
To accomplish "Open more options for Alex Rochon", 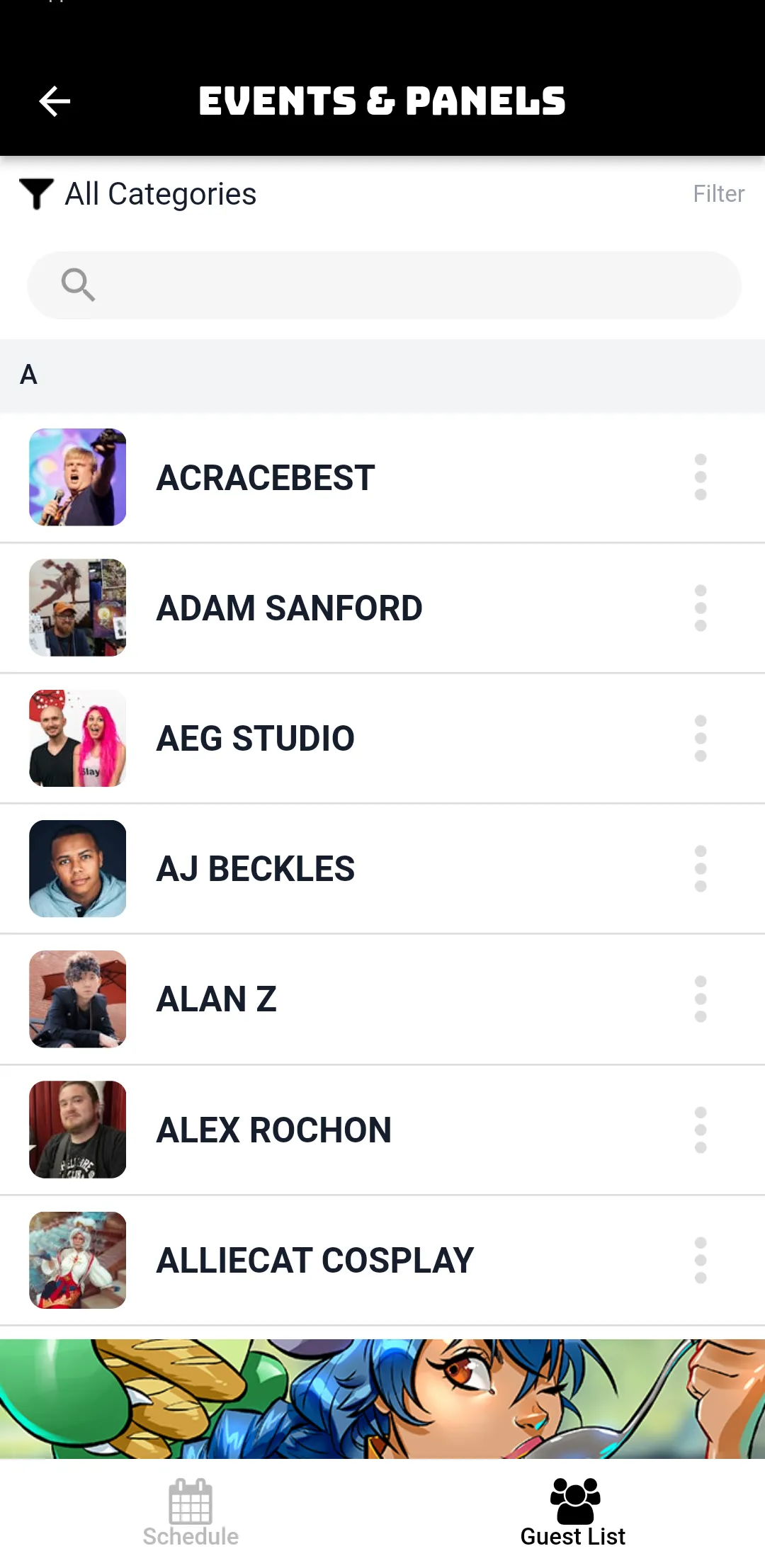I will 701,1129.
